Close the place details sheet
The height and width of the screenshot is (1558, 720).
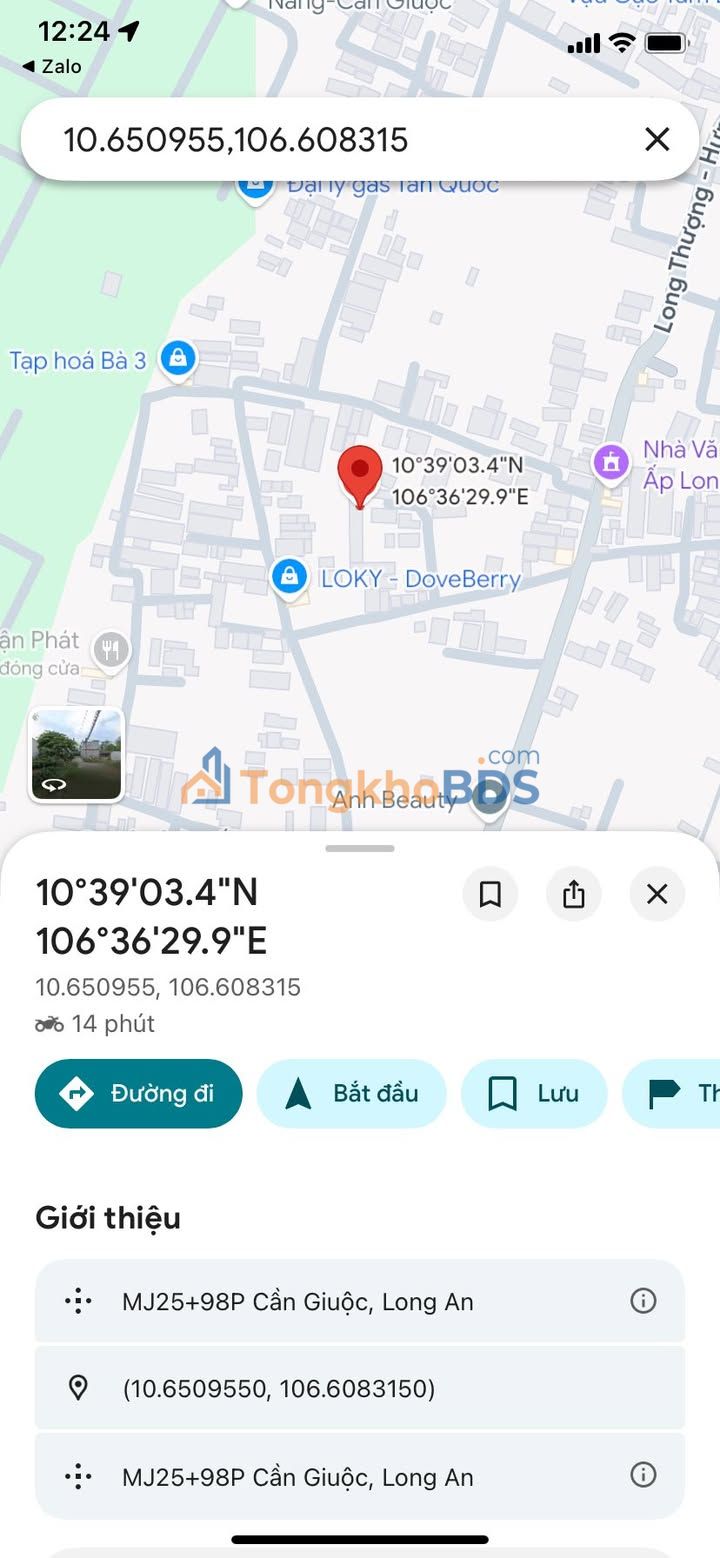coord(657,894)
